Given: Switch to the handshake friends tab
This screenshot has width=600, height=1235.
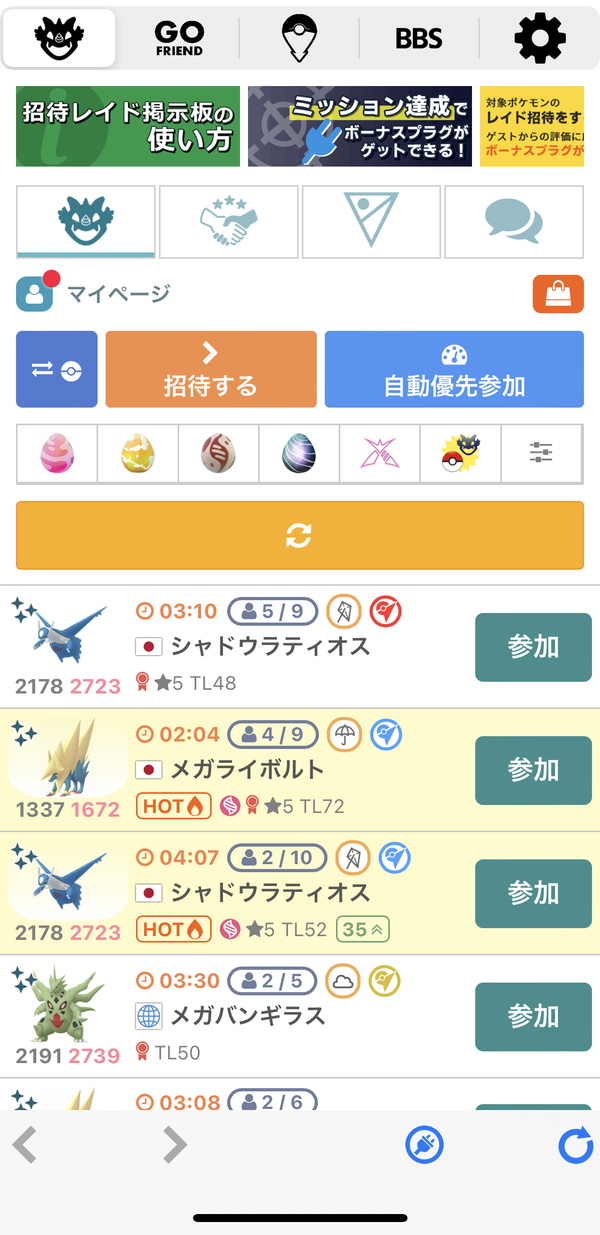Looking at the screenshot, I should pos(228,221).
